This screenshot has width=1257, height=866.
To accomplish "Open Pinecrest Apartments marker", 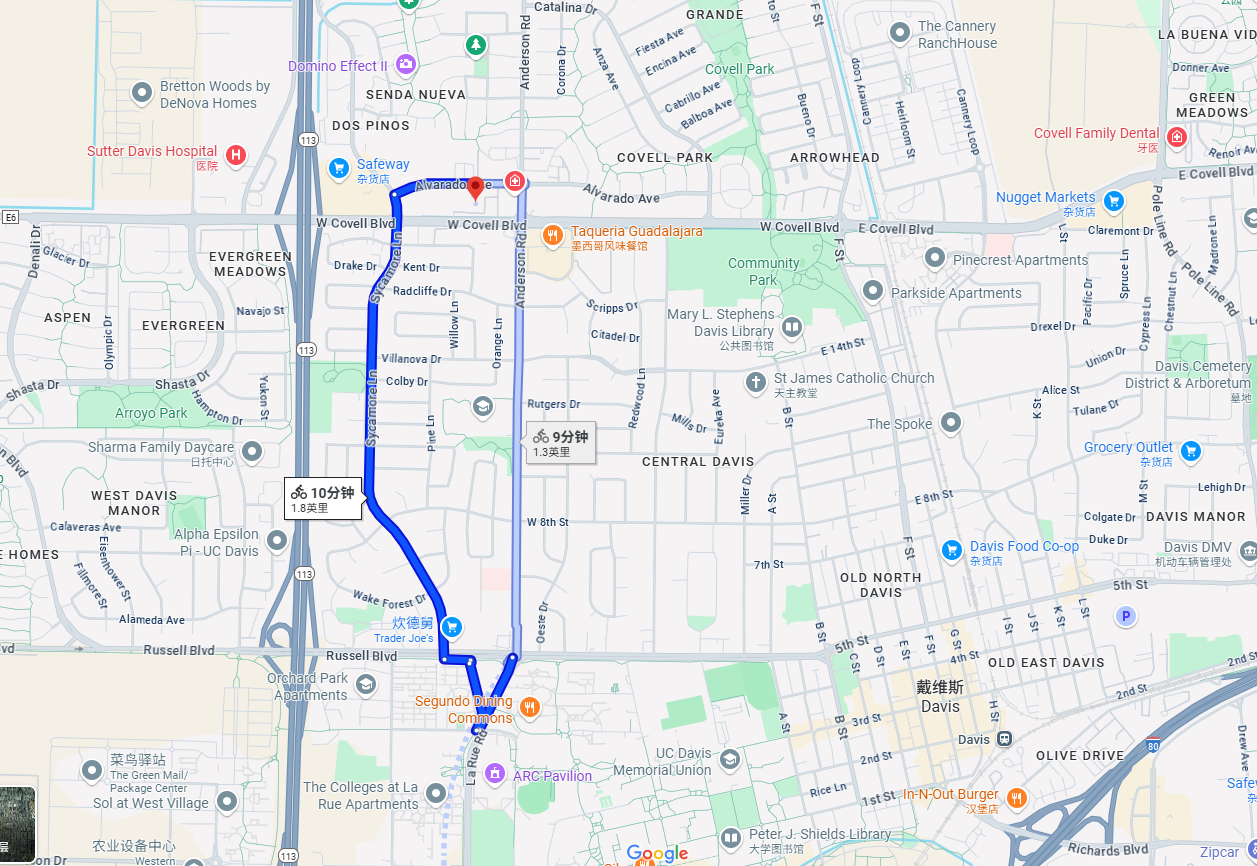I will [935, 259].
